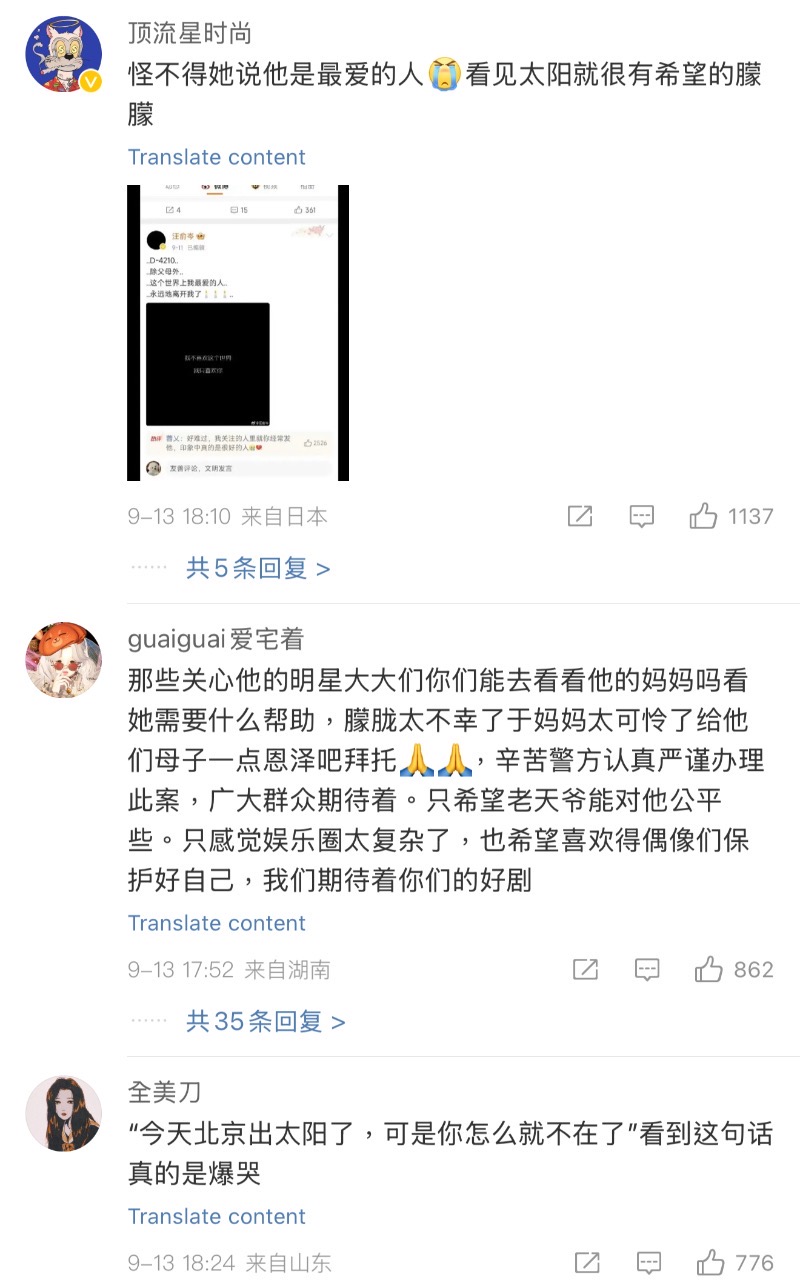Repost guaiguai爱宅着's comment
The image size is (800, 1283).
(x=585, y=969)
